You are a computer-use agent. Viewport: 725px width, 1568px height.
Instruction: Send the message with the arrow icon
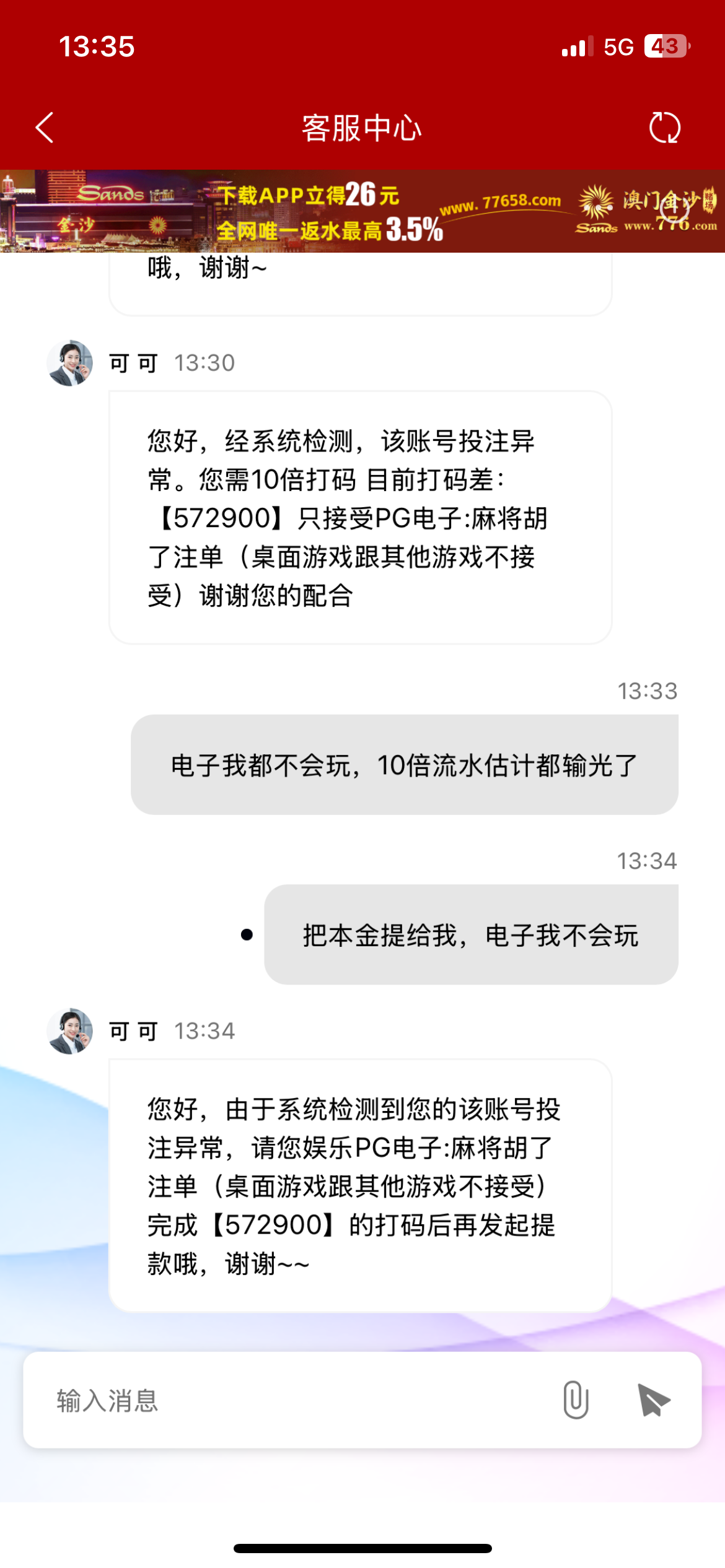[653, 1400]
